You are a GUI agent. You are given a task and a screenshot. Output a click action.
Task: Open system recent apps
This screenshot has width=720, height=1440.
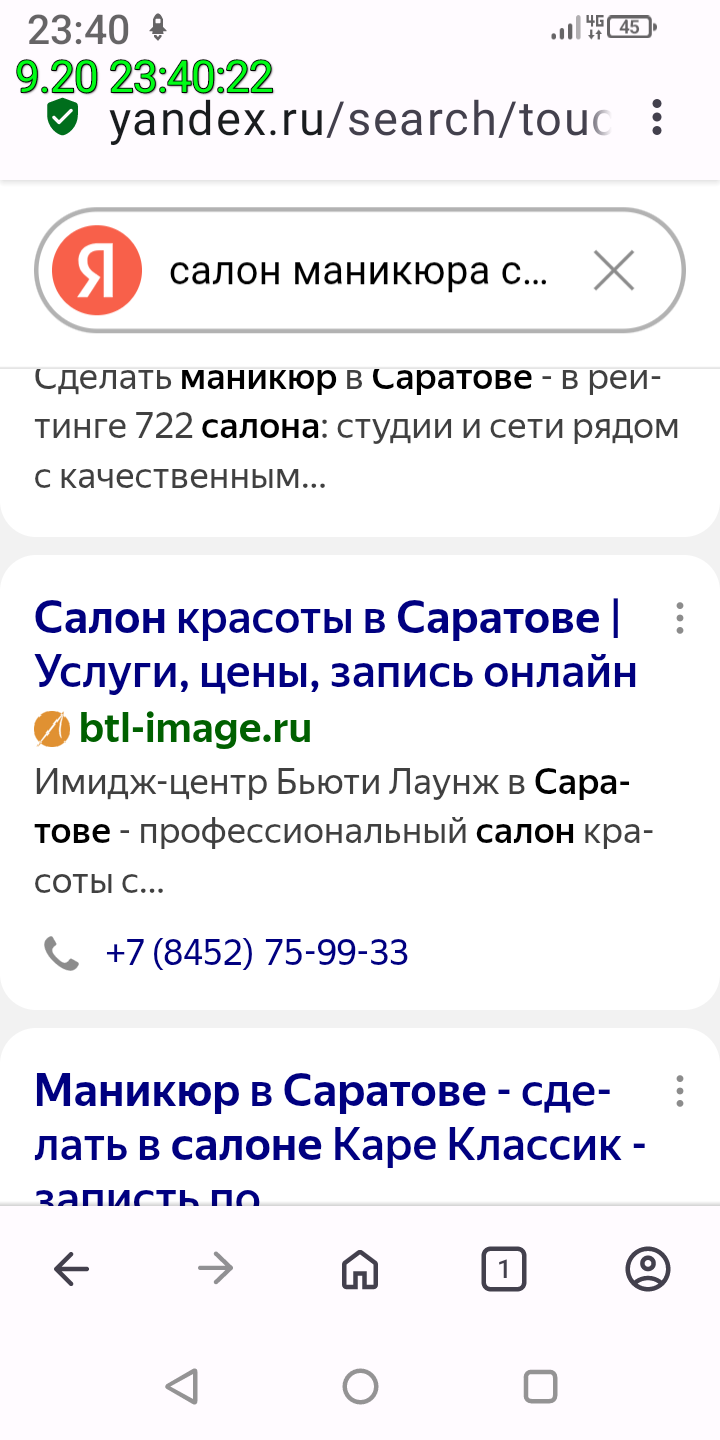[540, 1387]
